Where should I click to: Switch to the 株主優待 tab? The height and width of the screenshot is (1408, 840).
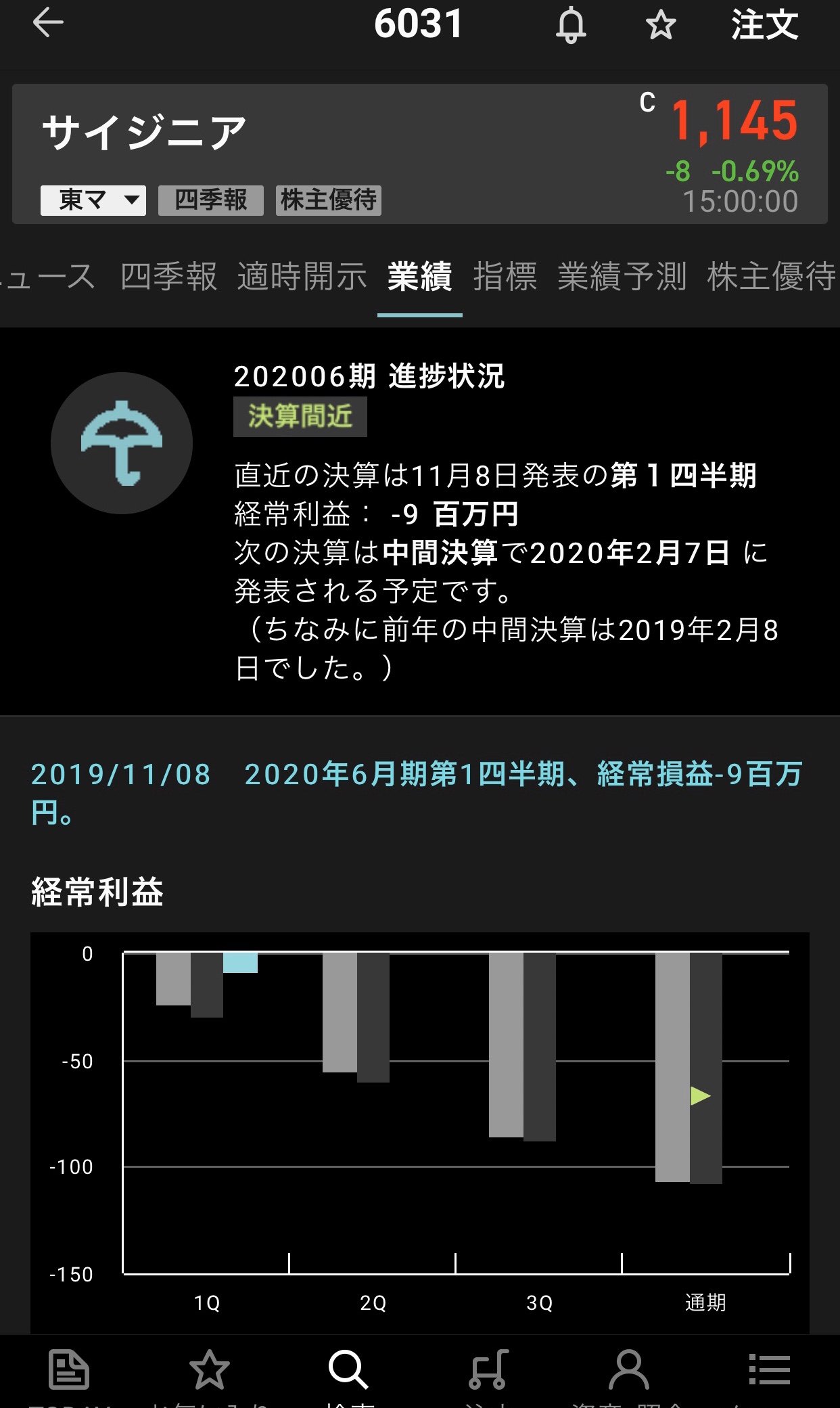[x=771, y=277]
